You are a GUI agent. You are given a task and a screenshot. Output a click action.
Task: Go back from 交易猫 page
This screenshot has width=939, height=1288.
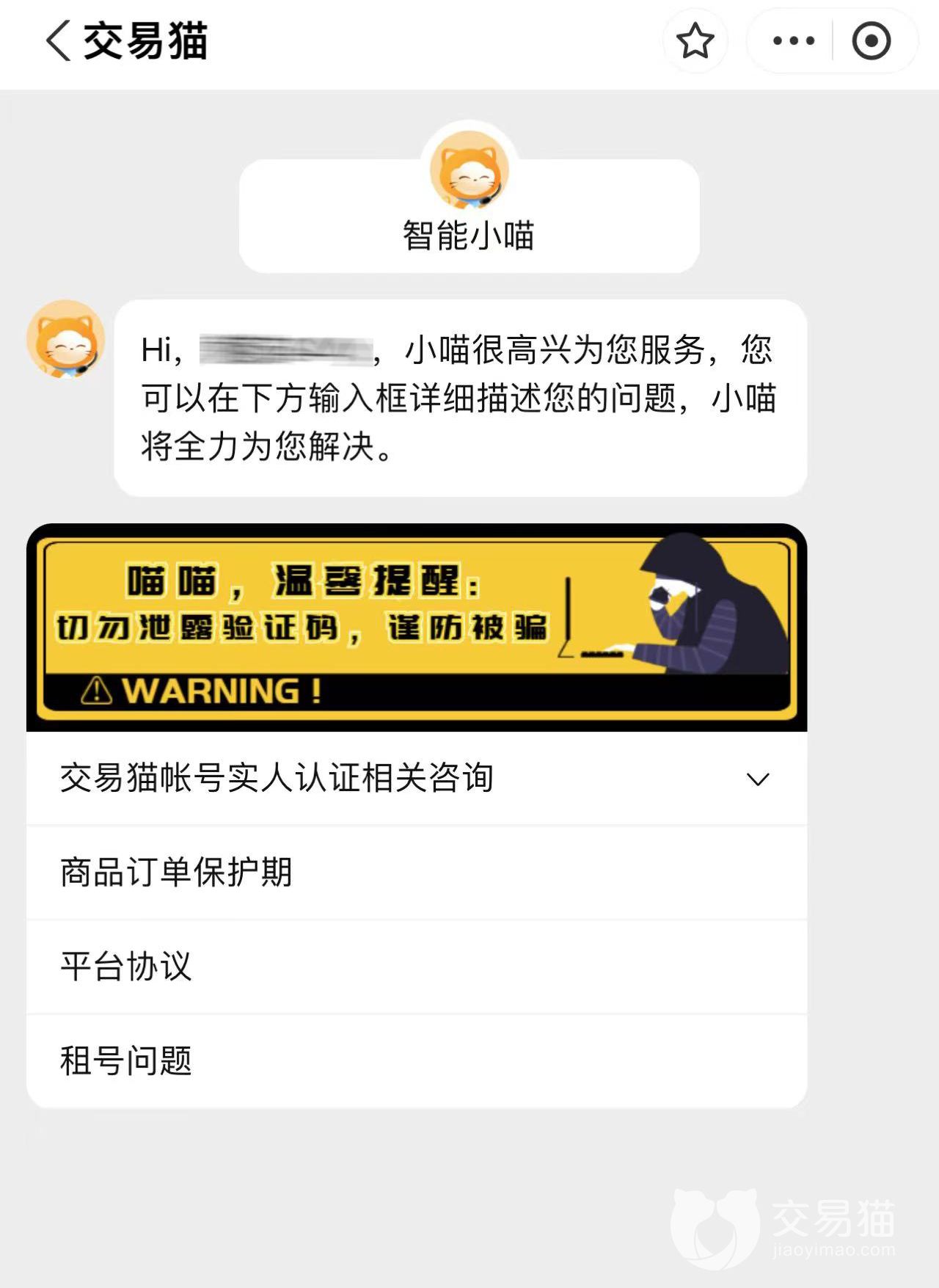pos(59,41)
